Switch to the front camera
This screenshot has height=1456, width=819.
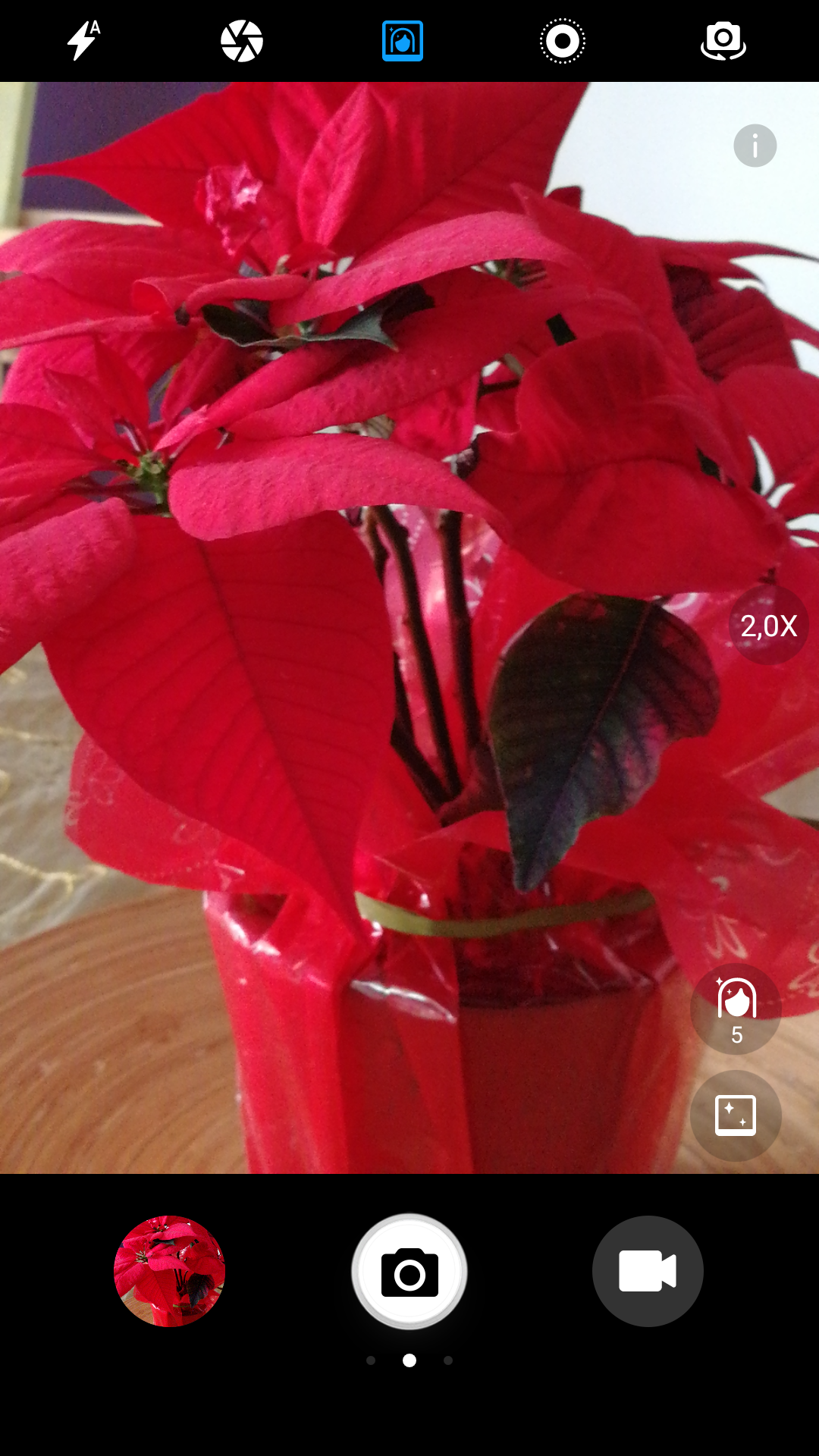tap(723, 41)
